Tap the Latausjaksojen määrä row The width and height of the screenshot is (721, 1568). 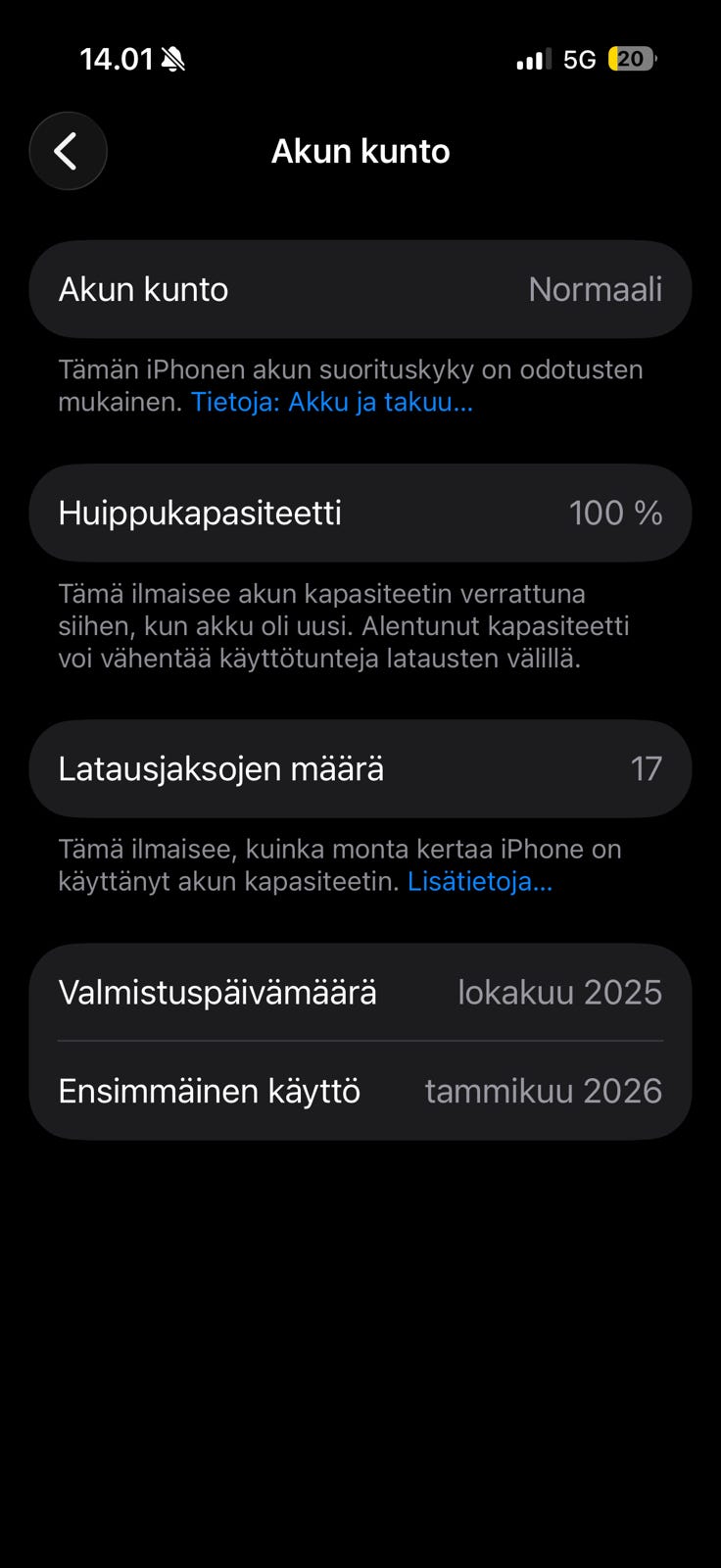[360, 769]
